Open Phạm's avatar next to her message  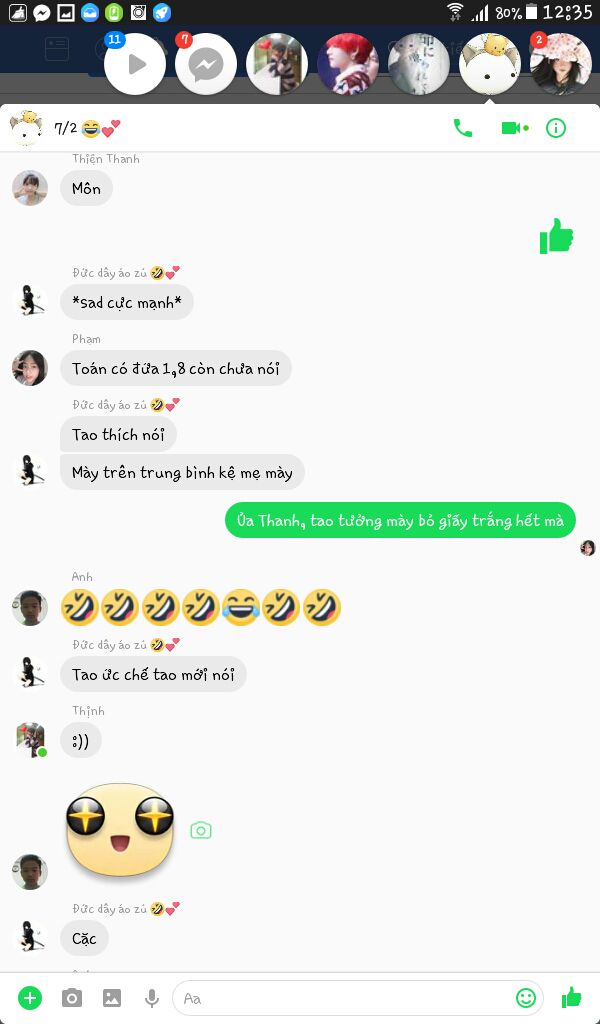30,368
